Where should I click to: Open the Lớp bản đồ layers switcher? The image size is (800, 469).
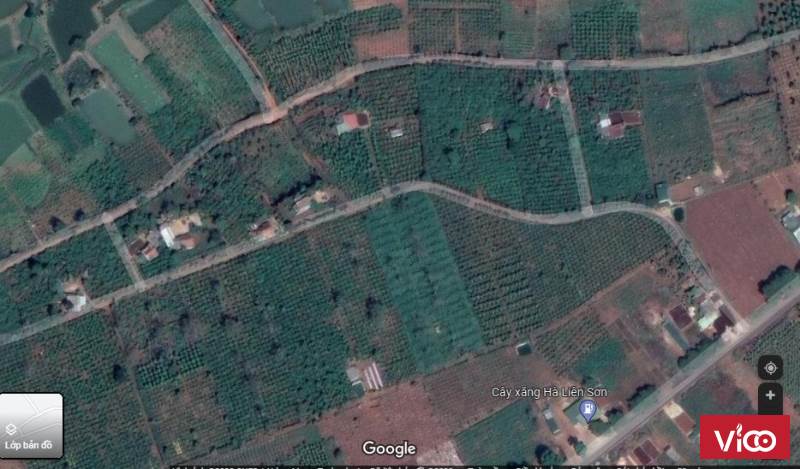(31, 424)
